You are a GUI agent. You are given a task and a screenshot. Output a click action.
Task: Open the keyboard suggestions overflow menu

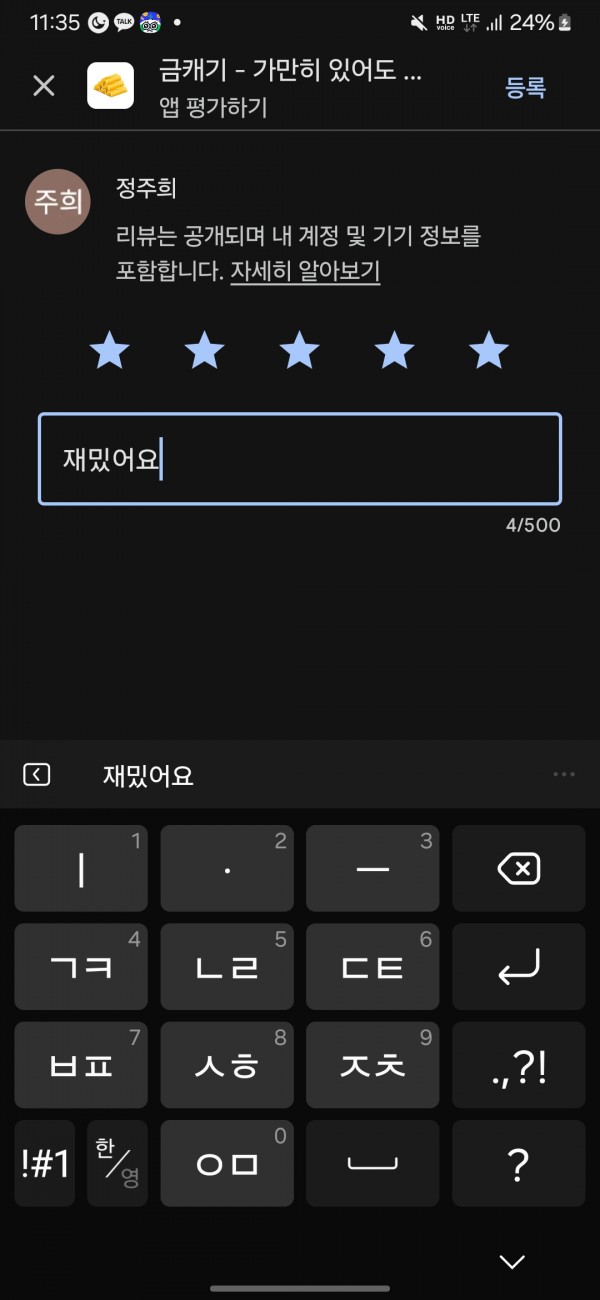[x=564, y=774]
